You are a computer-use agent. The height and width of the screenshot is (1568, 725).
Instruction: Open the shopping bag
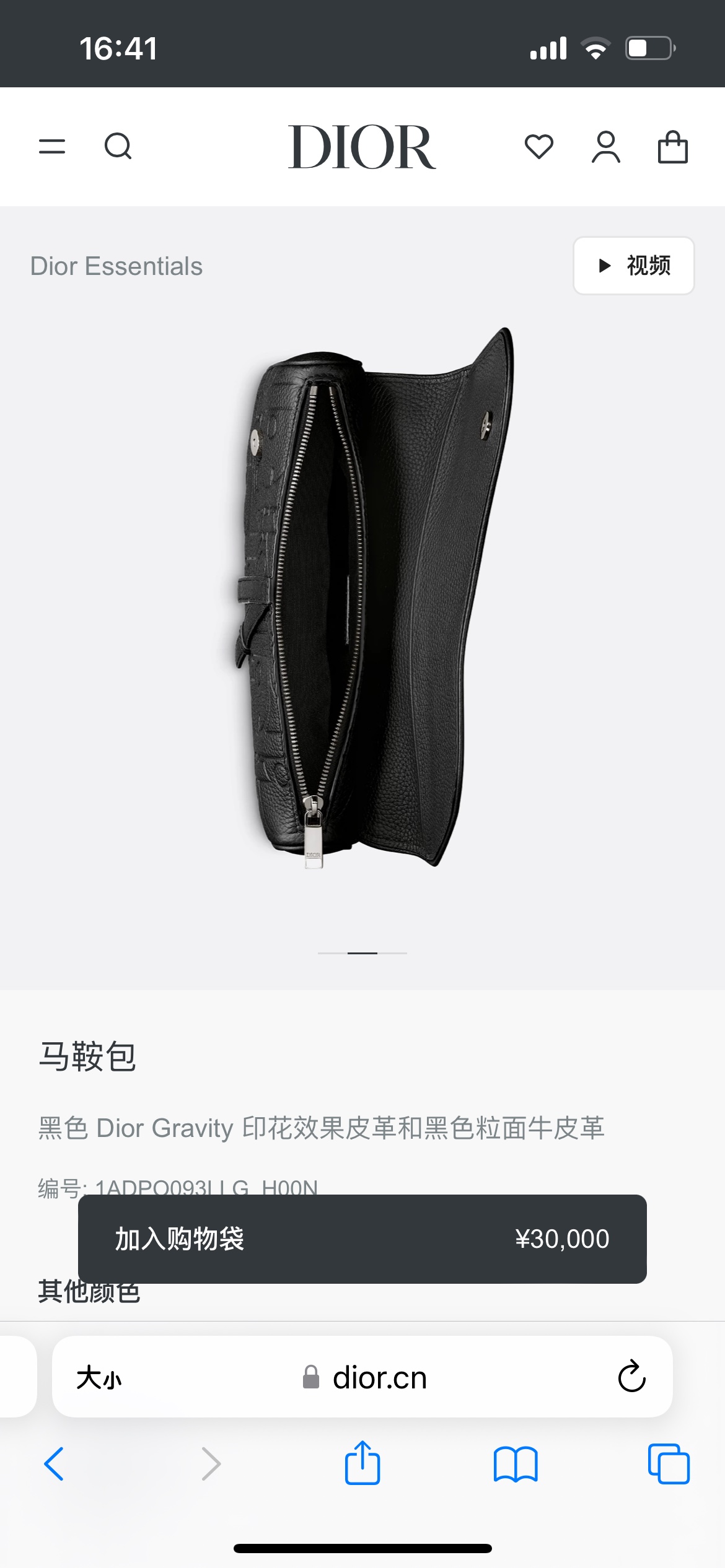point(672,147)
